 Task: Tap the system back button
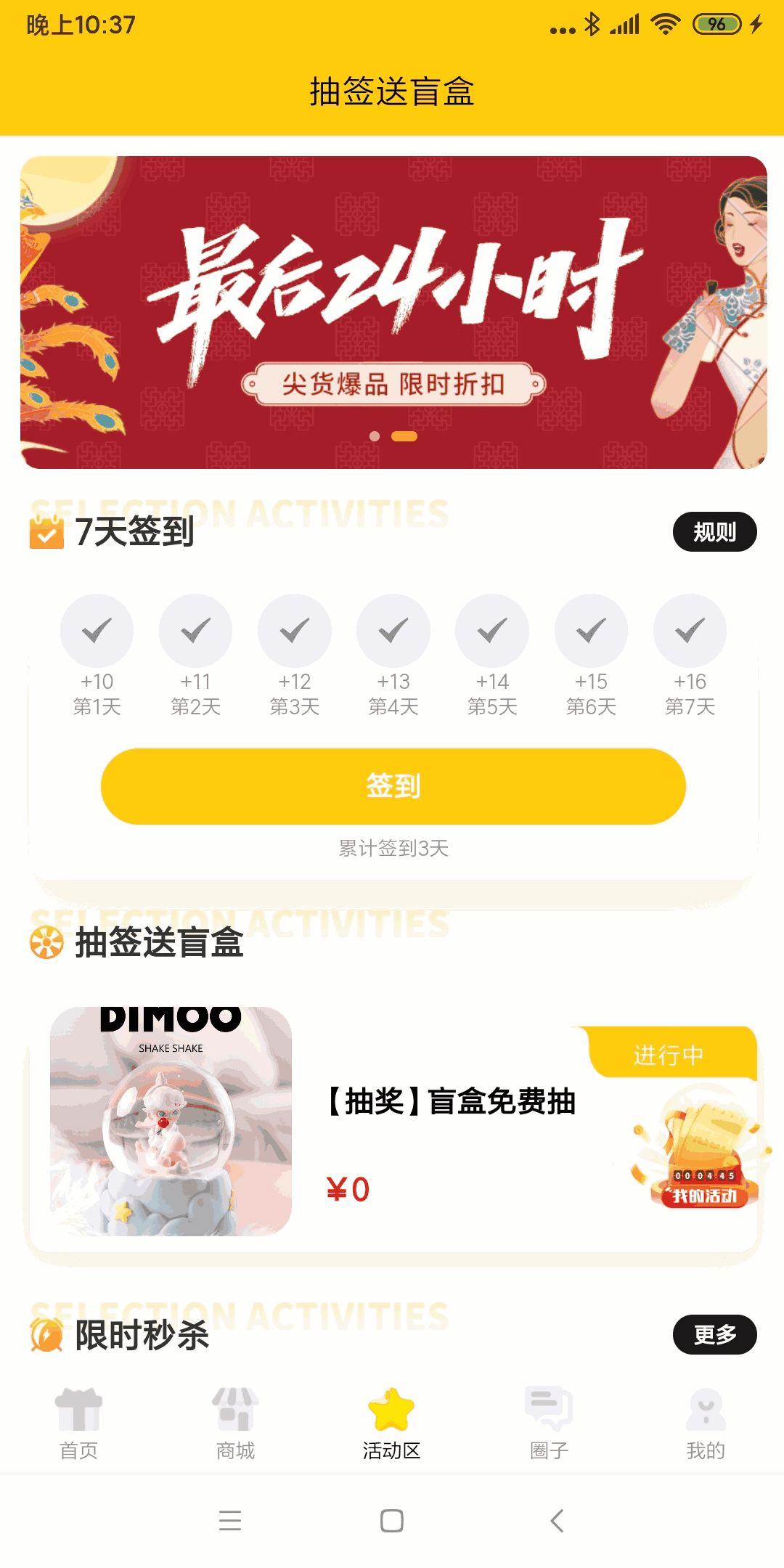click(x=557, y=1520)
